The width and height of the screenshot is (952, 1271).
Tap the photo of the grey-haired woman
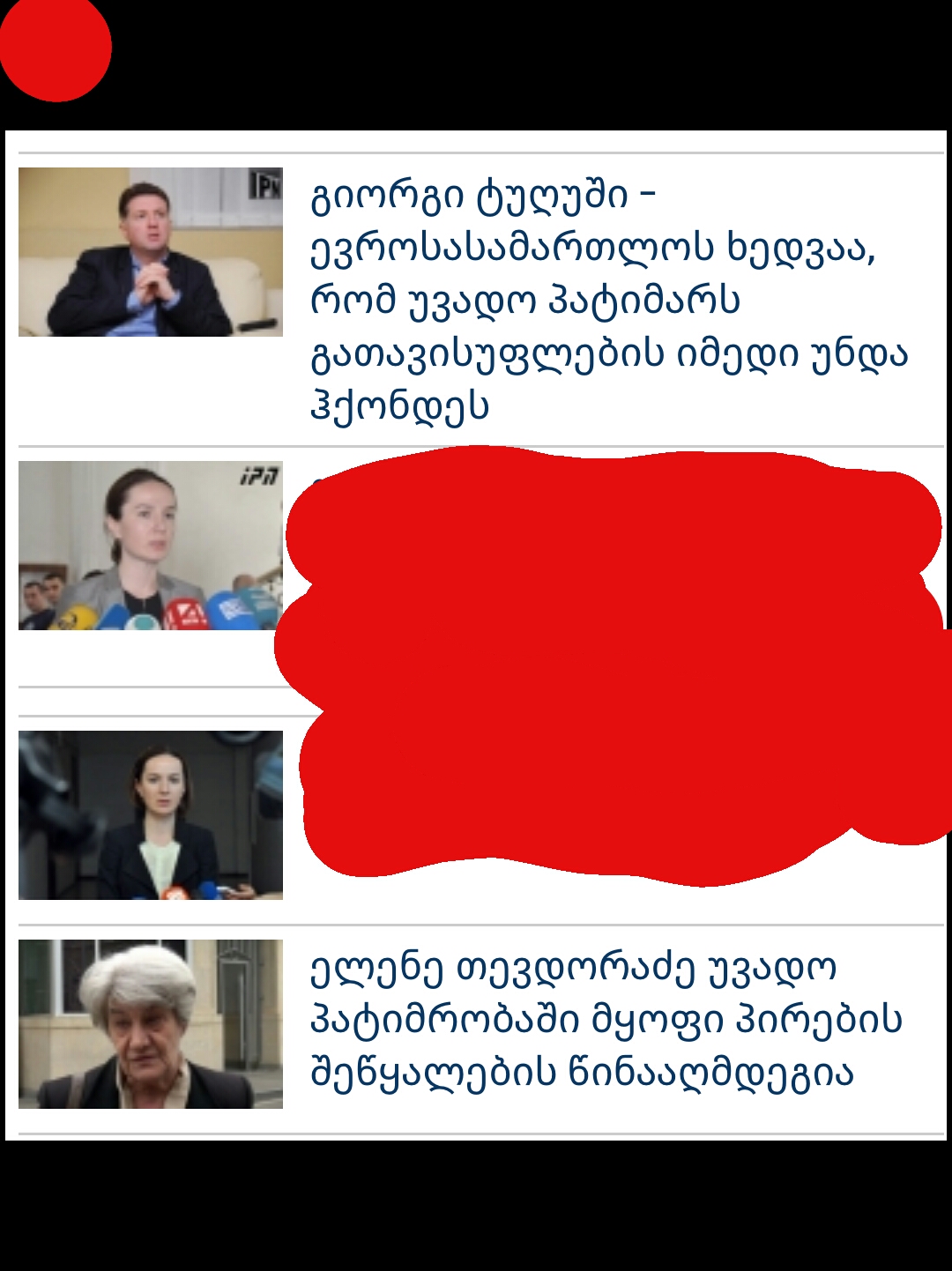pos(151,1024)
